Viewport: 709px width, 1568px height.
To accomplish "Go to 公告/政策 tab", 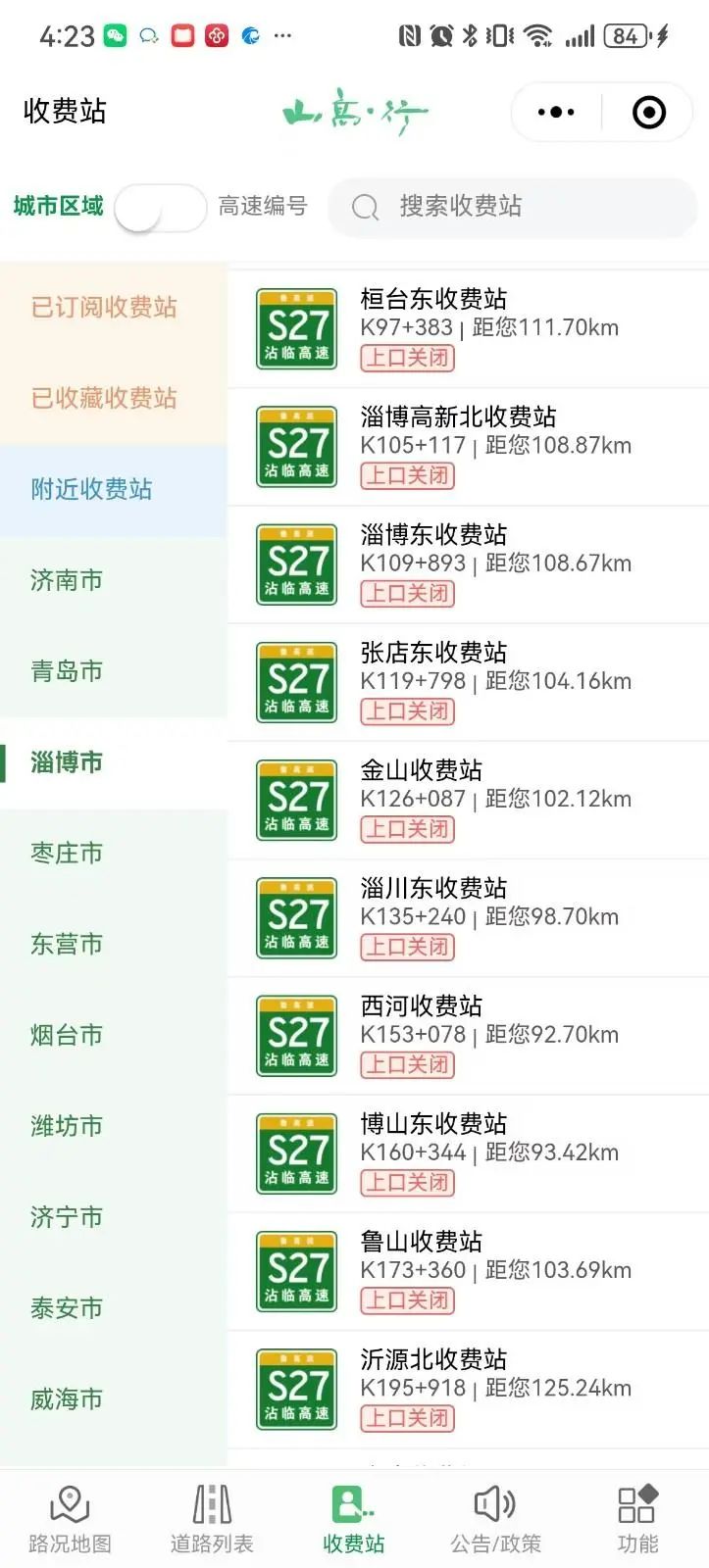I will click(495, 1519).
